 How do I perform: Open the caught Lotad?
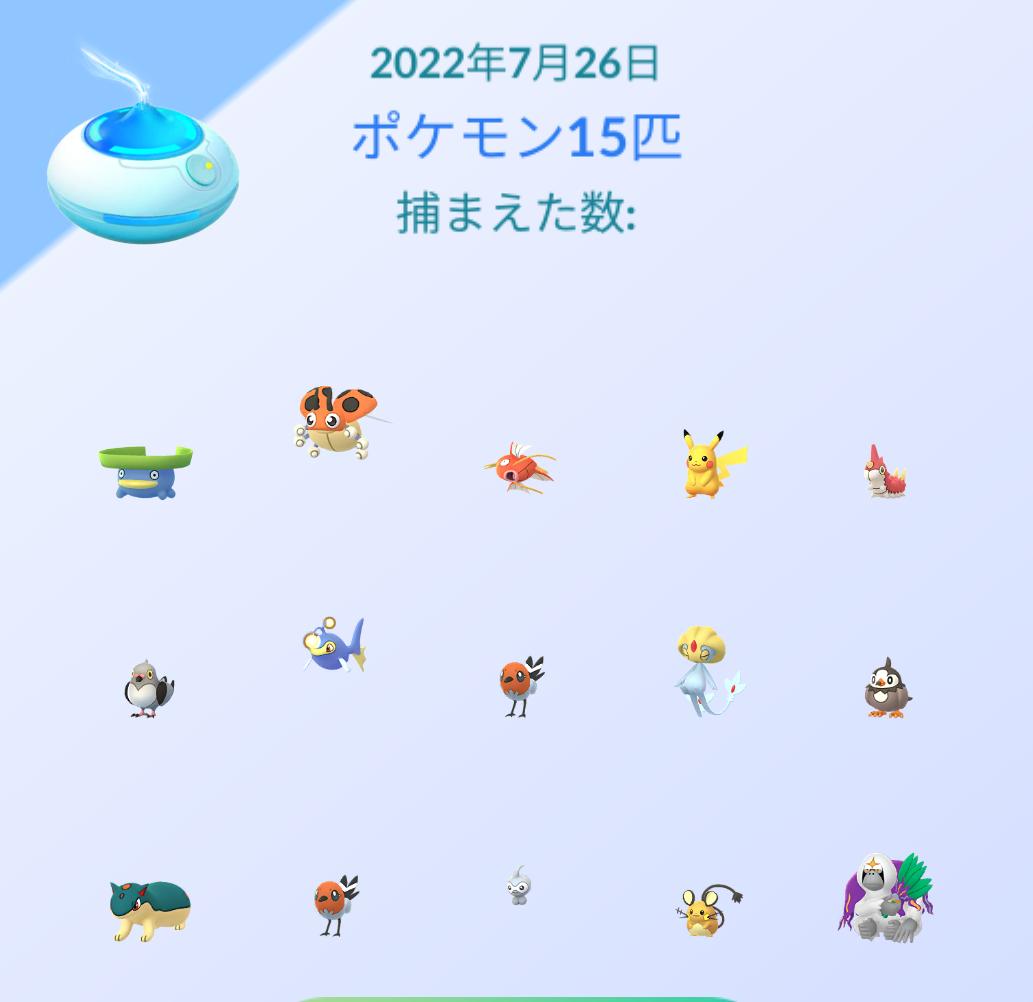146,472
